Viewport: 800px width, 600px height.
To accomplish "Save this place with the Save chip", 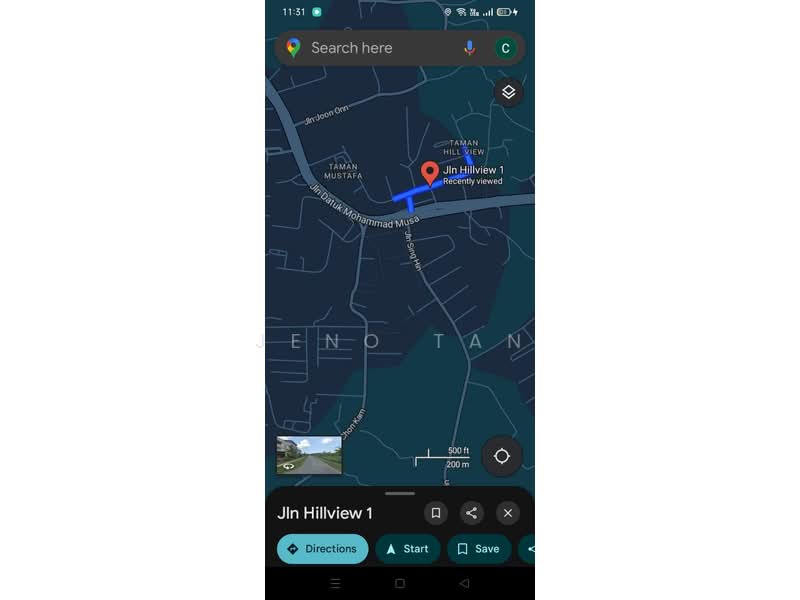I will point(478,549).
